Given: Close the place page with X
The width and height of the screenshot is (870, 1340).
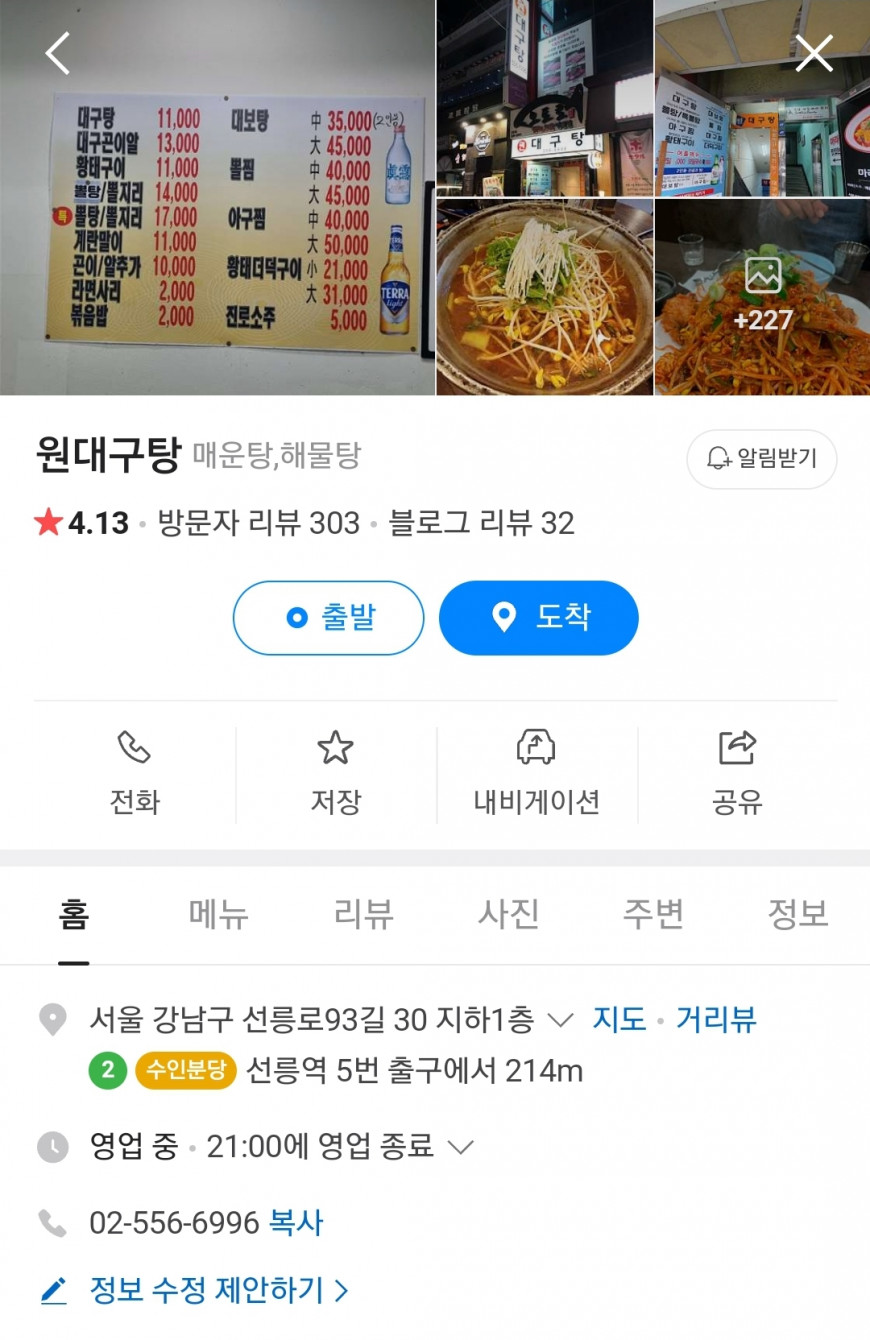Looking at the screenshot, I should (813, 53).
